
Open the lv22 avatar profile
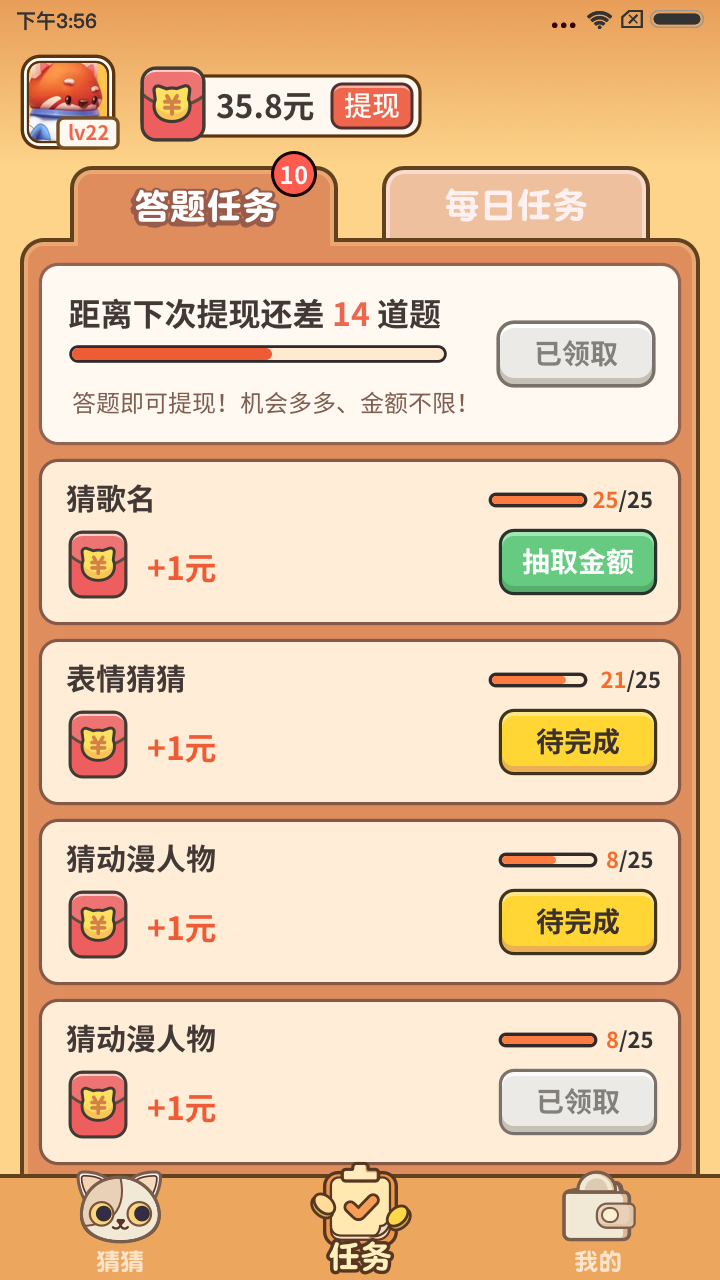click(x=68, y=101)
